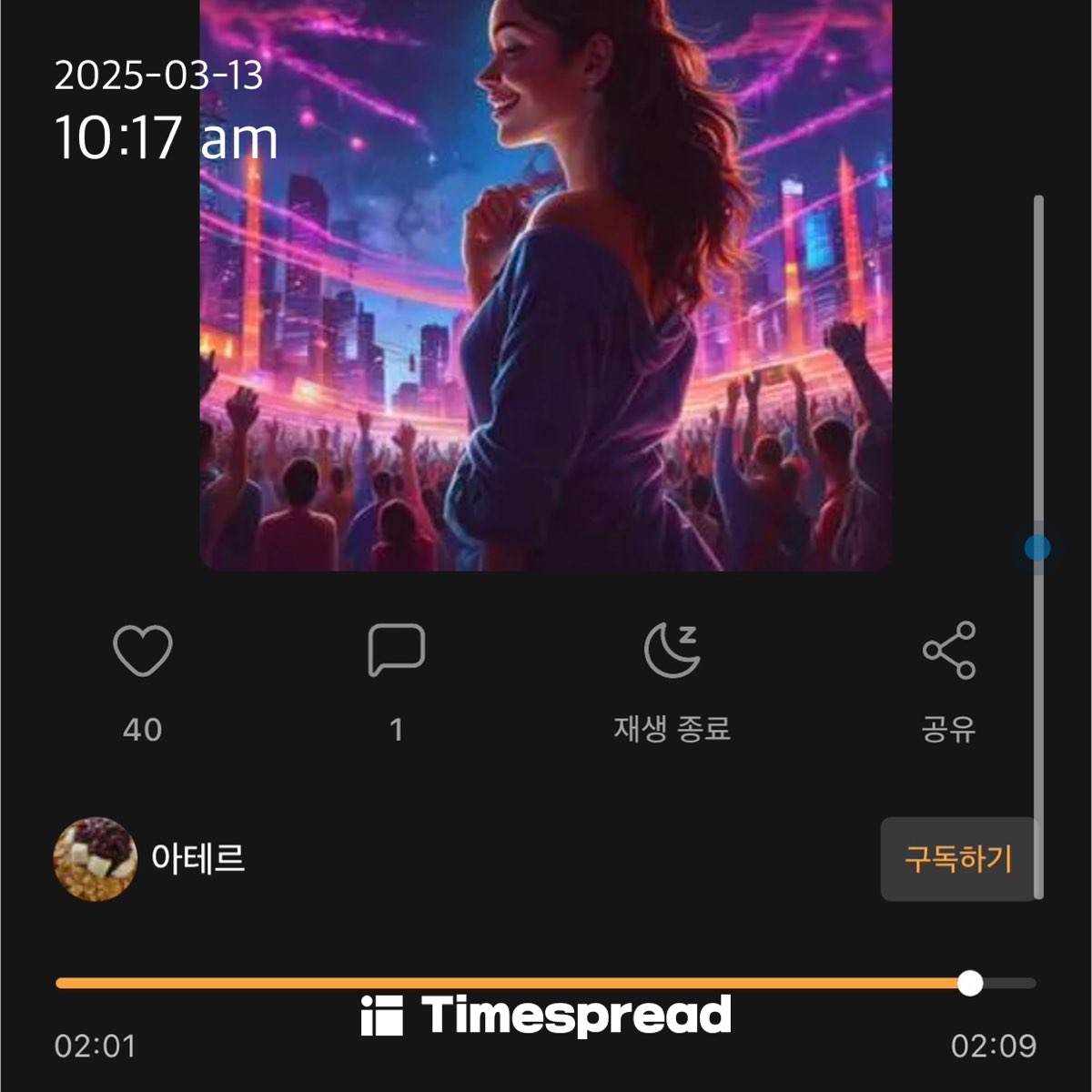Like this track with the heart icon
This screenshot has width=1092, height=1092.
click(143, 652)
